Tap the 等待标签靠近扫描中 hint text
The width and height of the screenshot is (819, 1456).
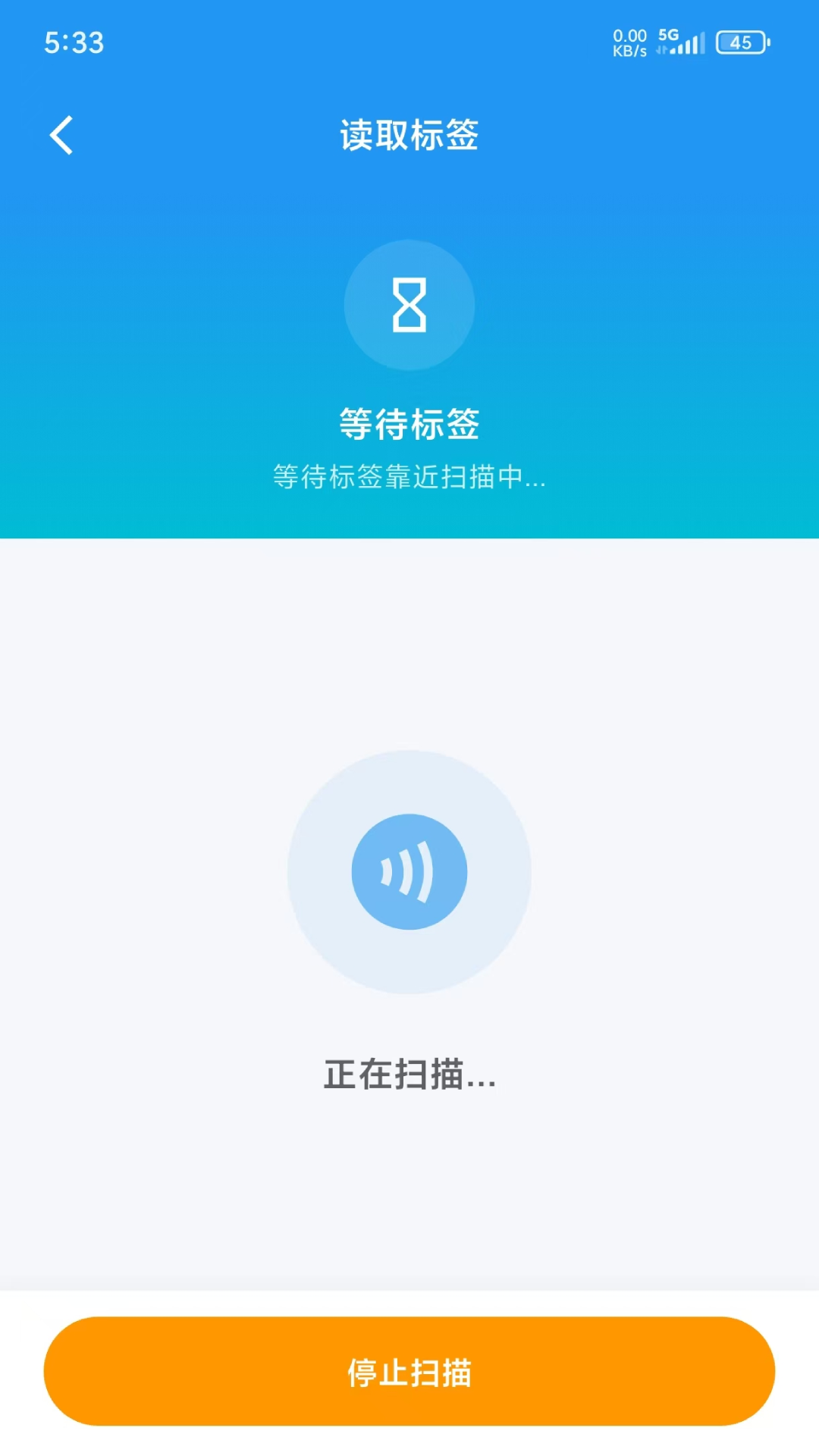tap(409, 478)
